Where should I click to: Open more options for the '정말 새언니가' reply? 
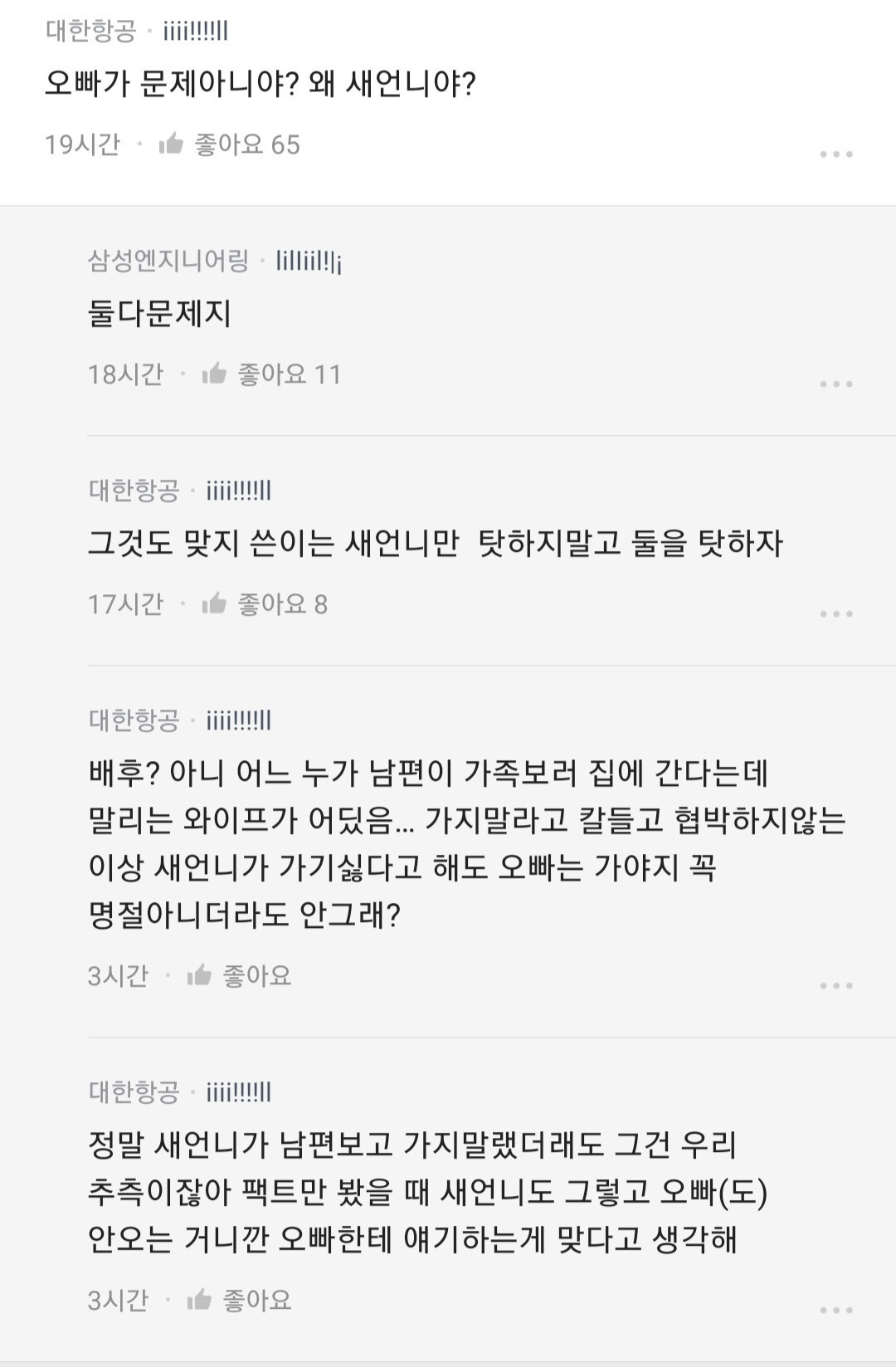[835, 1311]
